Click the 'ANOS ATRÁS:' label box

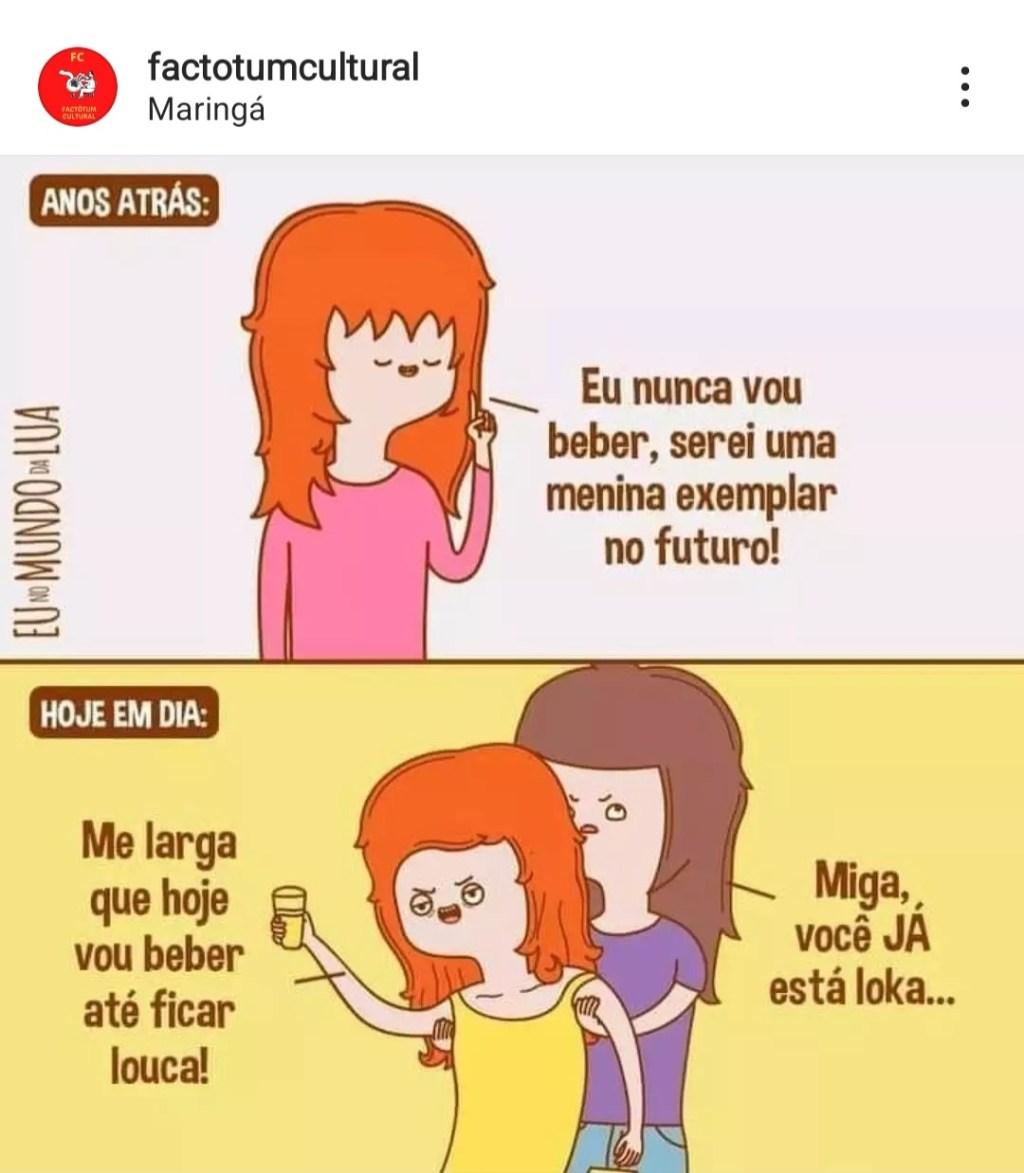pos(125,199)
